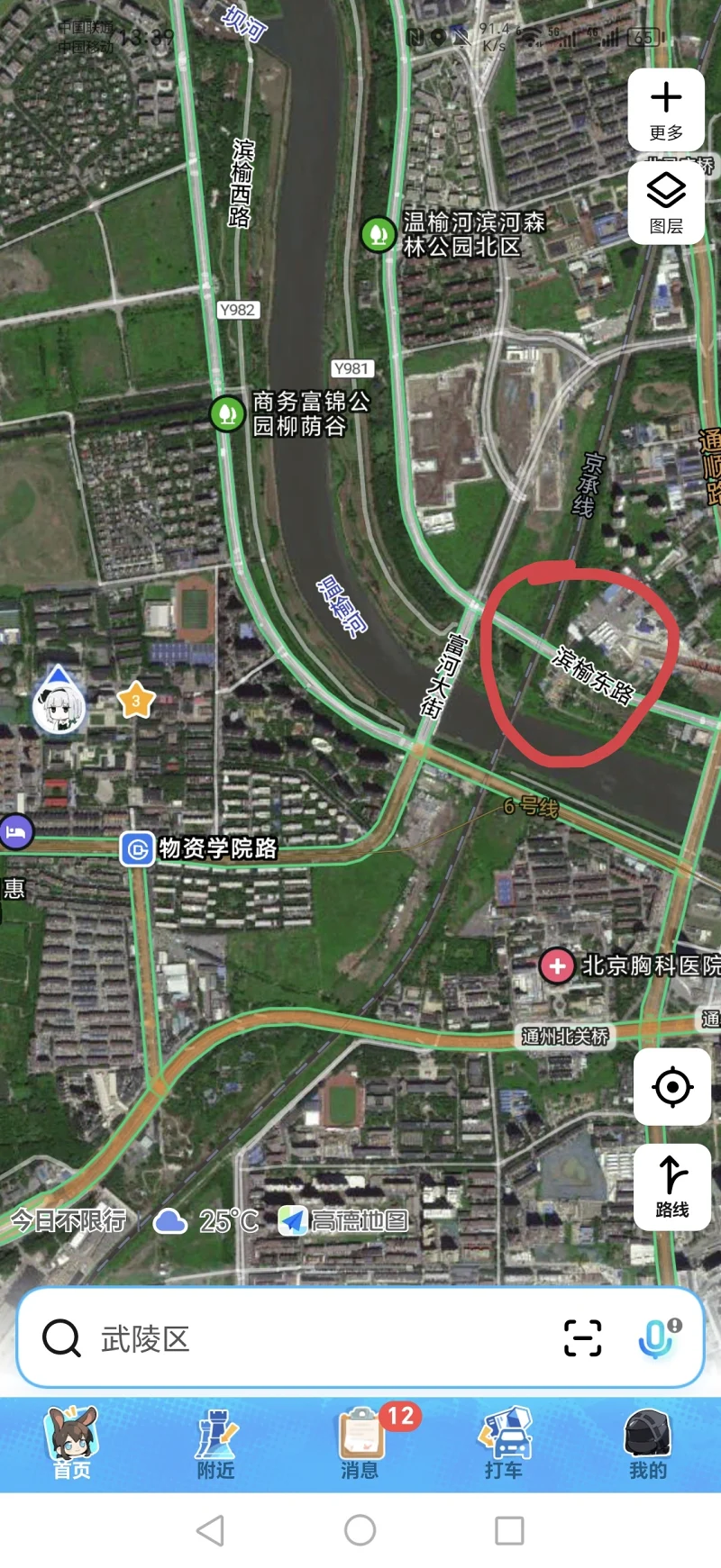Recenter the map on my location
The height and width of the screenshot is (1568, 721).
tap(672, 1086)
